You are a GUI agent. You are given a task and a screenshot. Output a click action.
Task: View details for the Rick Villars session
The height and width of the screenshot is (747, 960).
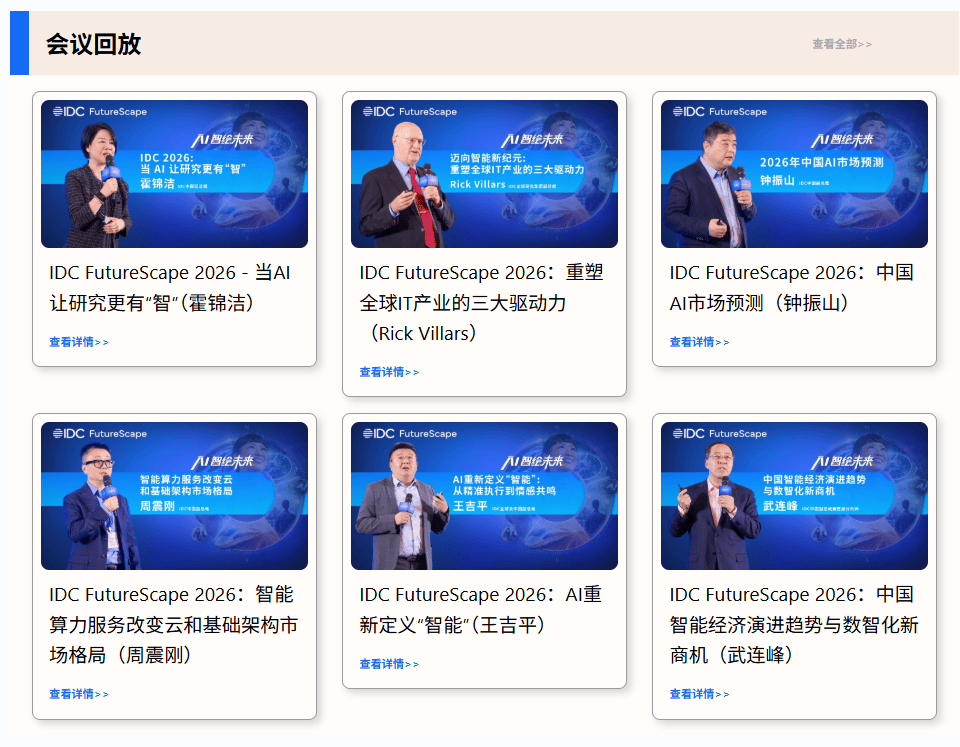point(389,372)
